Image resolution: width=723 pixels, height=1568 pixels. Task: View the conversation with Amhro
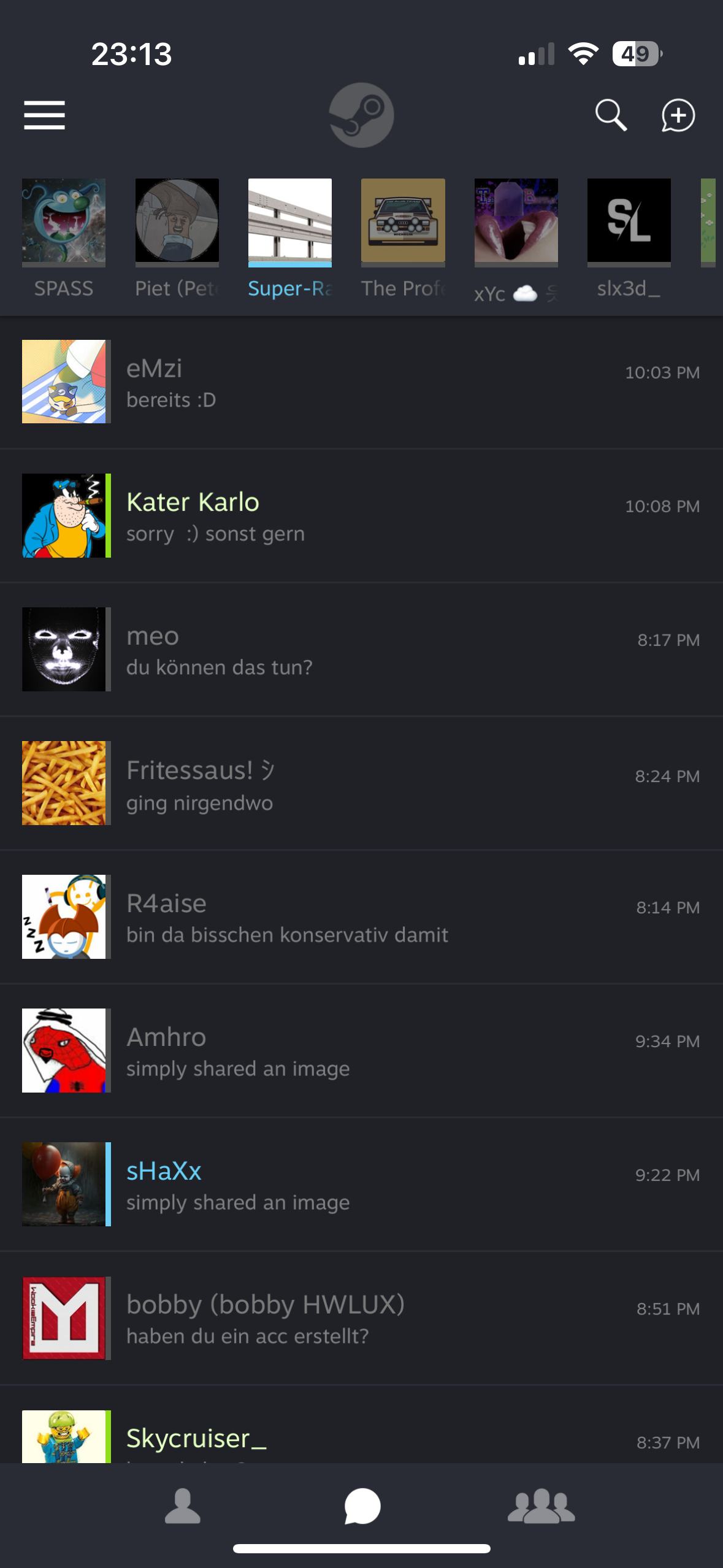[x=361, y=1051]
